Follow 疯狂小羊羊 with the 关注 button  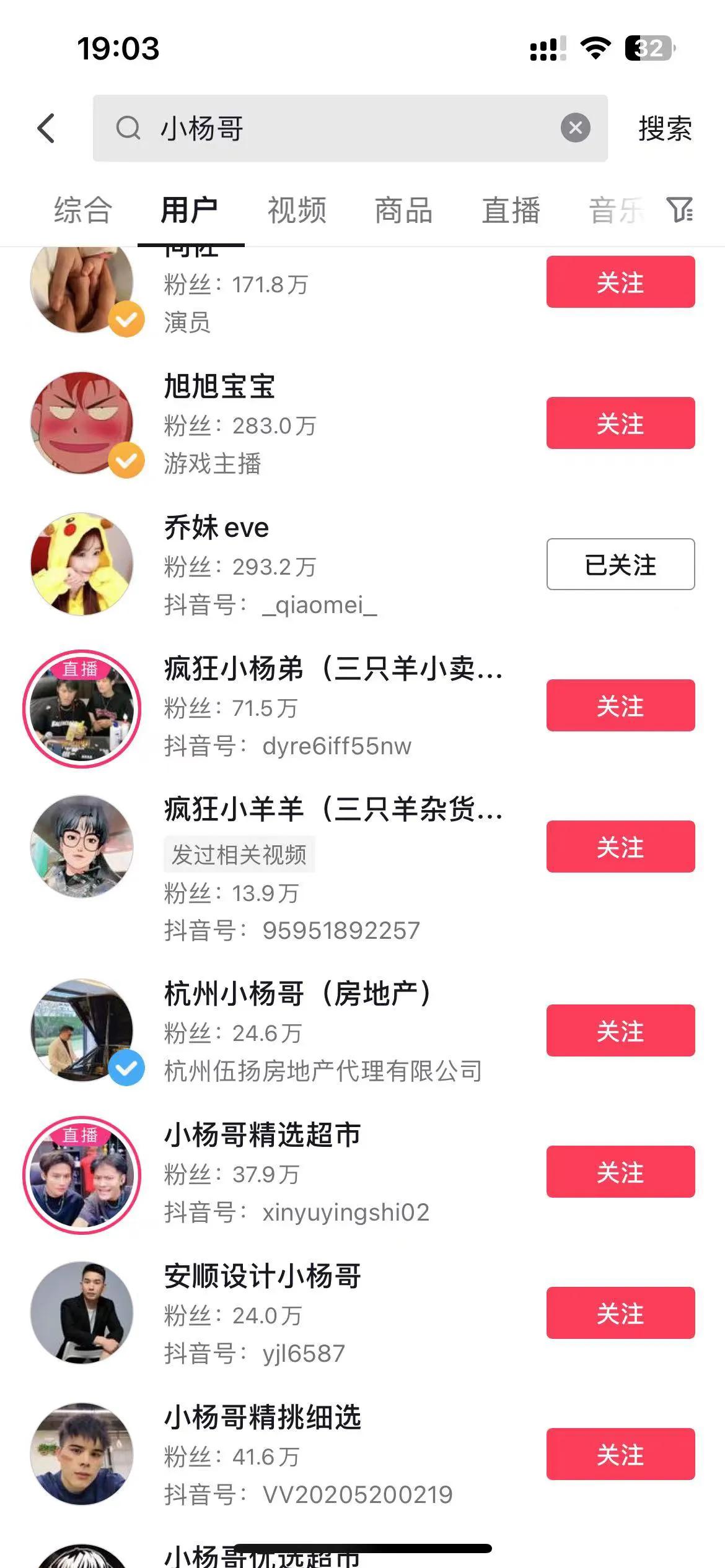(x=620, y=849)
